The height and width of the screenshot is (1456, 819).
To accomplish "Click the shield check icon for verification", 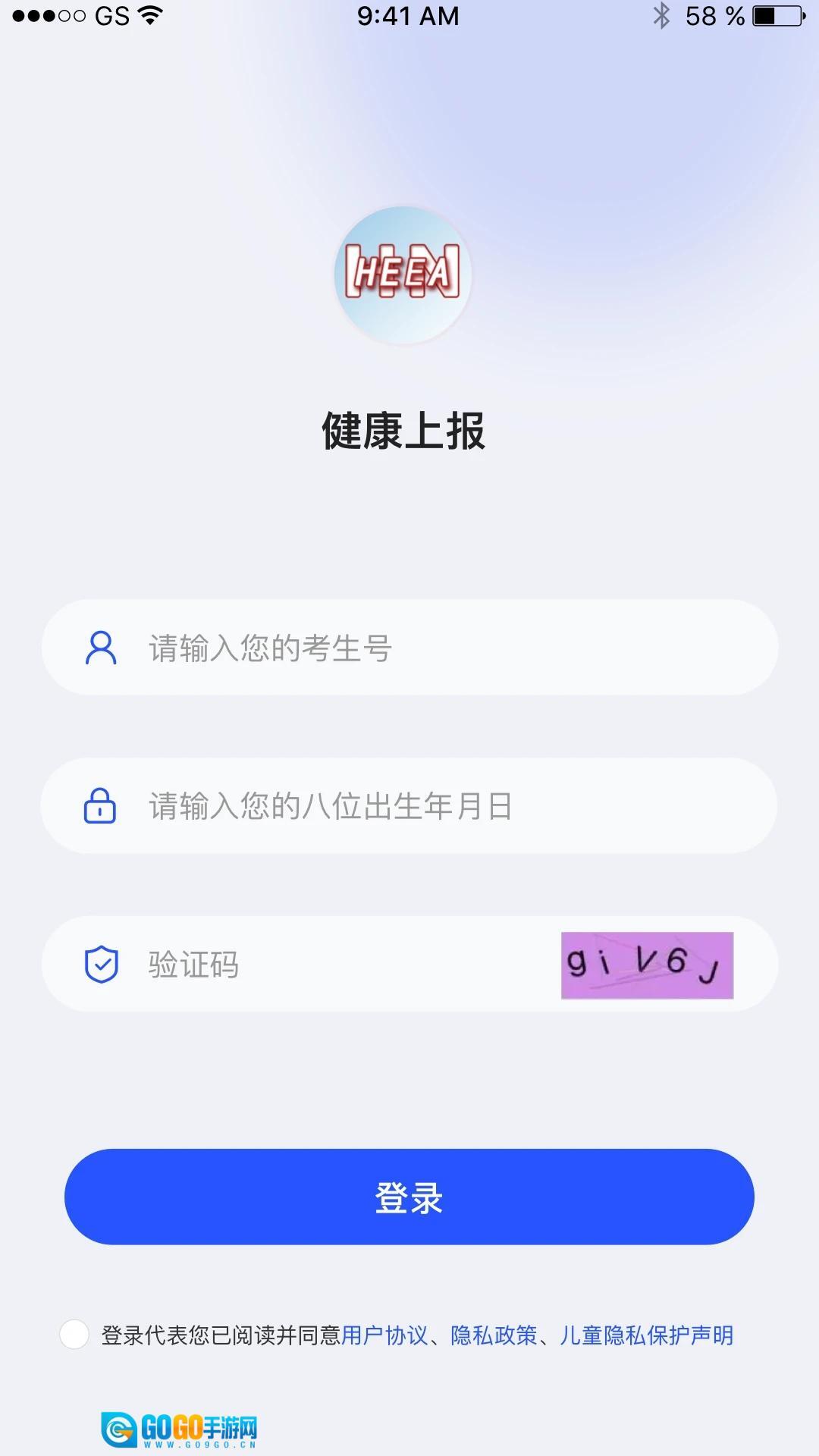I will pyautogui.click(x=102, y=964).
